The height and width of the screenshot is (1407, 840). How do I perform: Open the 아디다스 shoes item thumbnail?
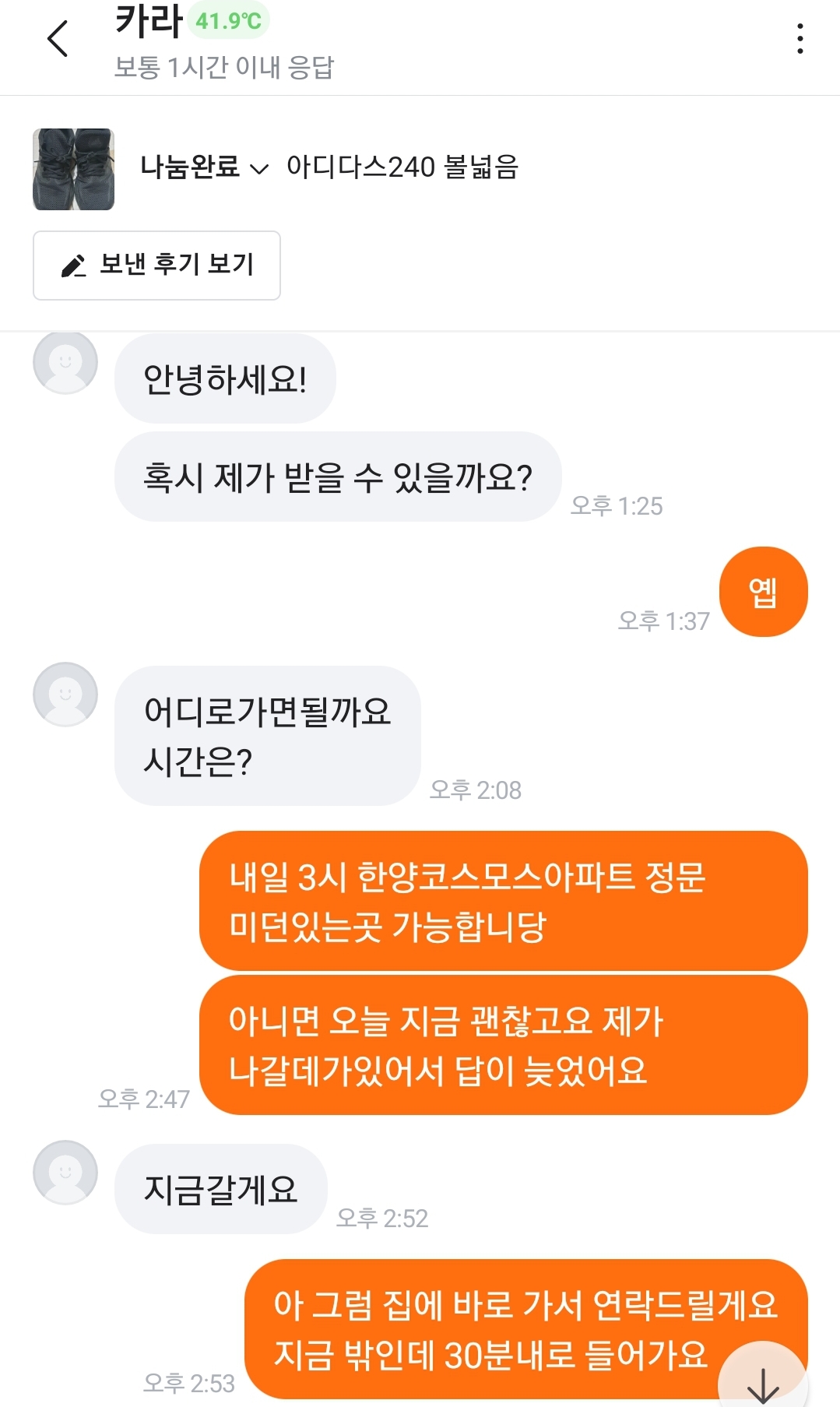click(74, 169)
